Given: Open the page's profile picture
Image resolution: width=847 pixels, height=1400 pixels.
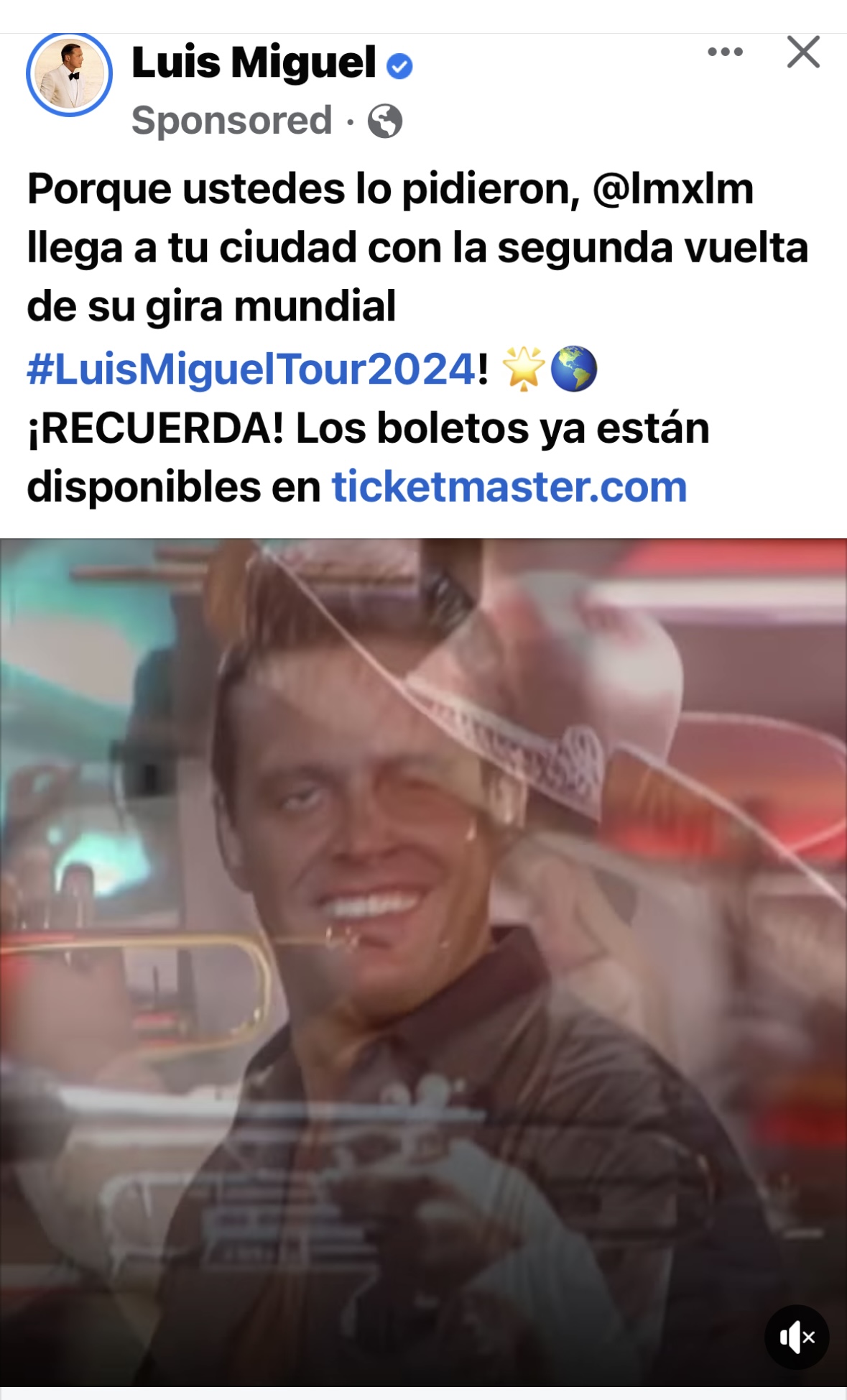Looking at the screenshot, I should 69,73.
